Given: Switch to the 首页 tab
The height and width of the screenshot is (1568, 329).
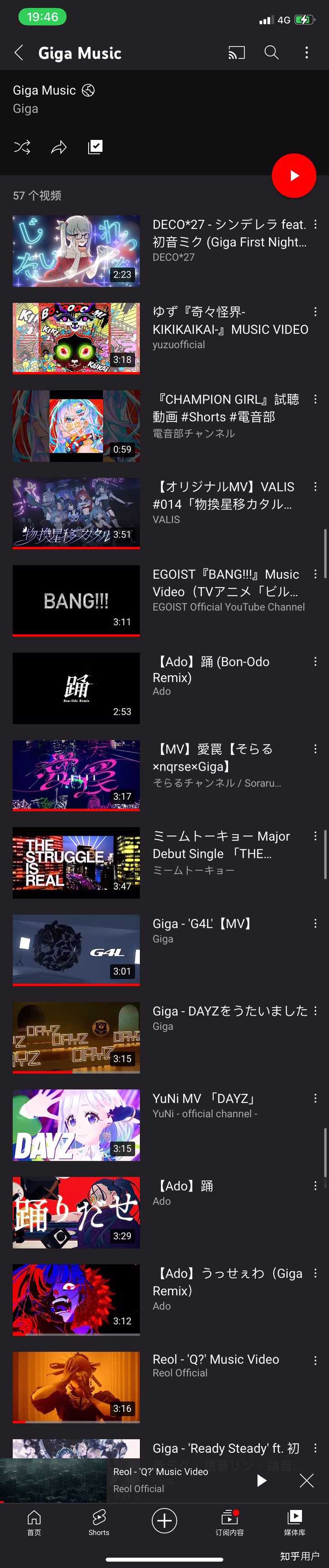Looking at the screenshot, I should click(34, 1523).
